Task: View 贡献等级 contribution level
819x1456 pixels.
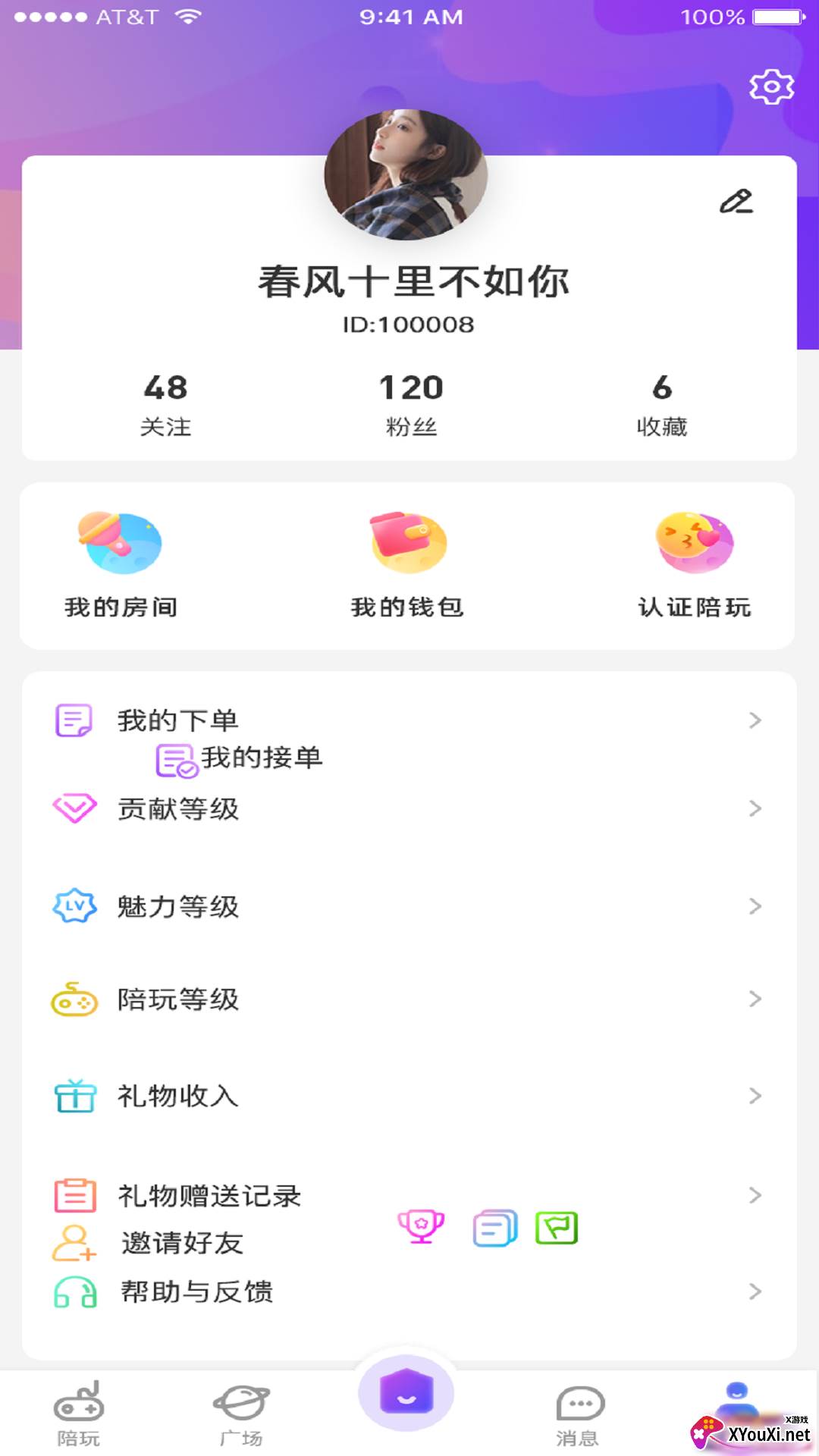Action: [178, 809]
